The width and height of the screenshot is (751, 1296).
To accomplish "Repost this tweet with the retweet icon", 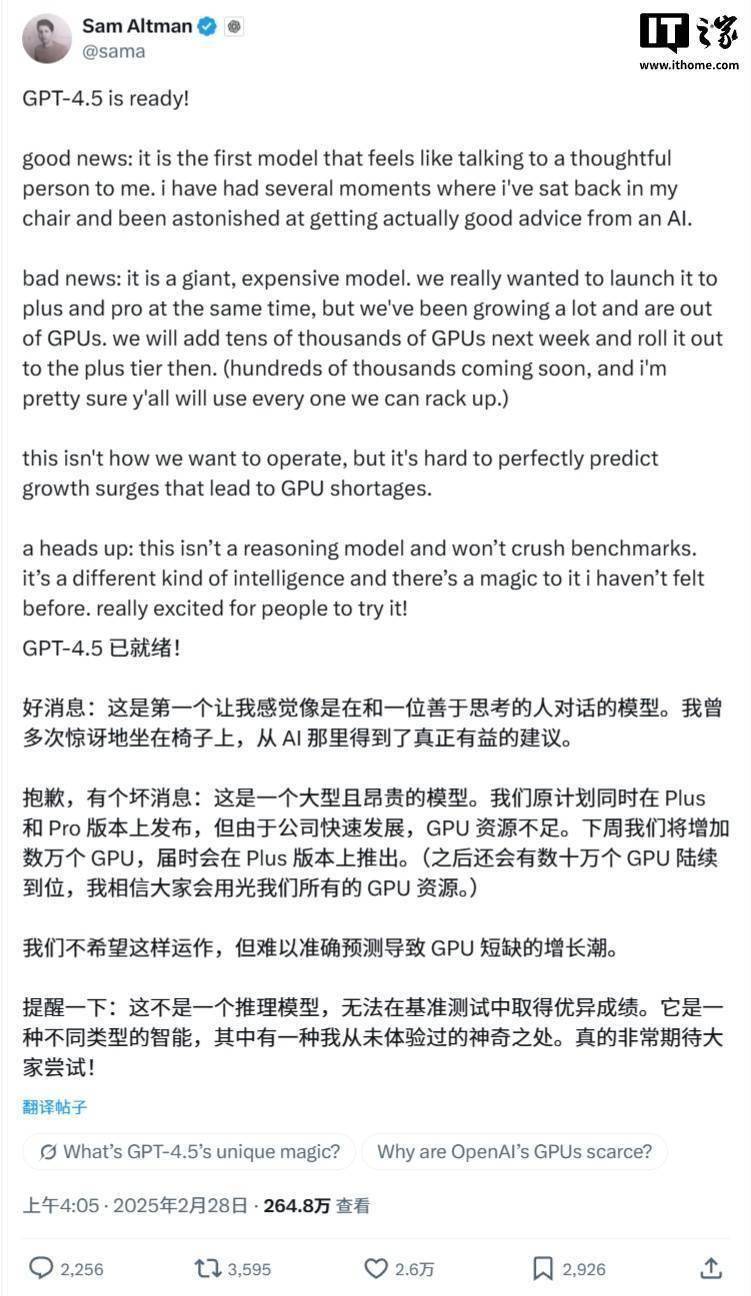I will tap(208, 1269).
